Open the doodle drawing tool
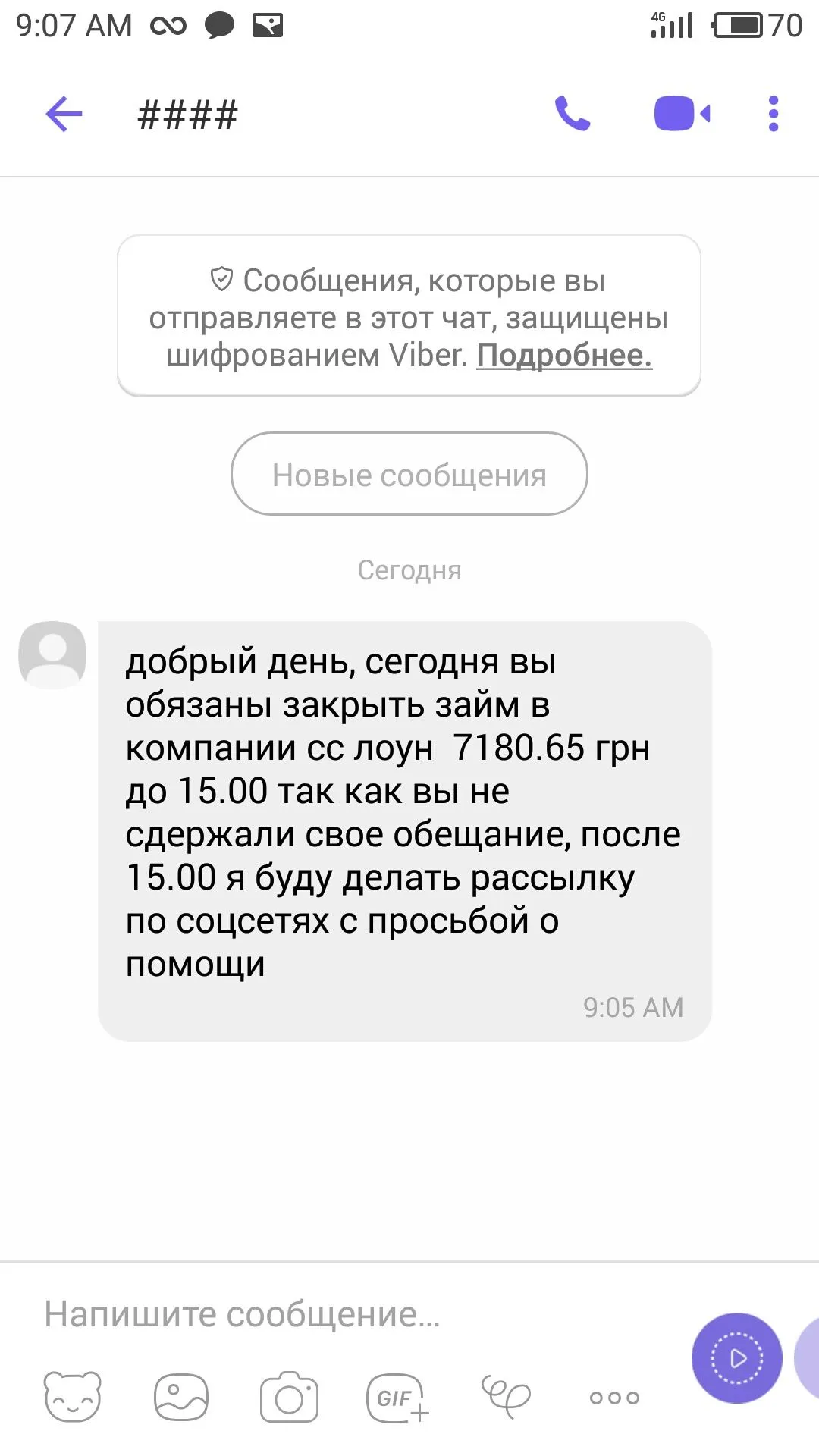The height and width of the screenshot is (1456, 819). tap(506, 1397)
